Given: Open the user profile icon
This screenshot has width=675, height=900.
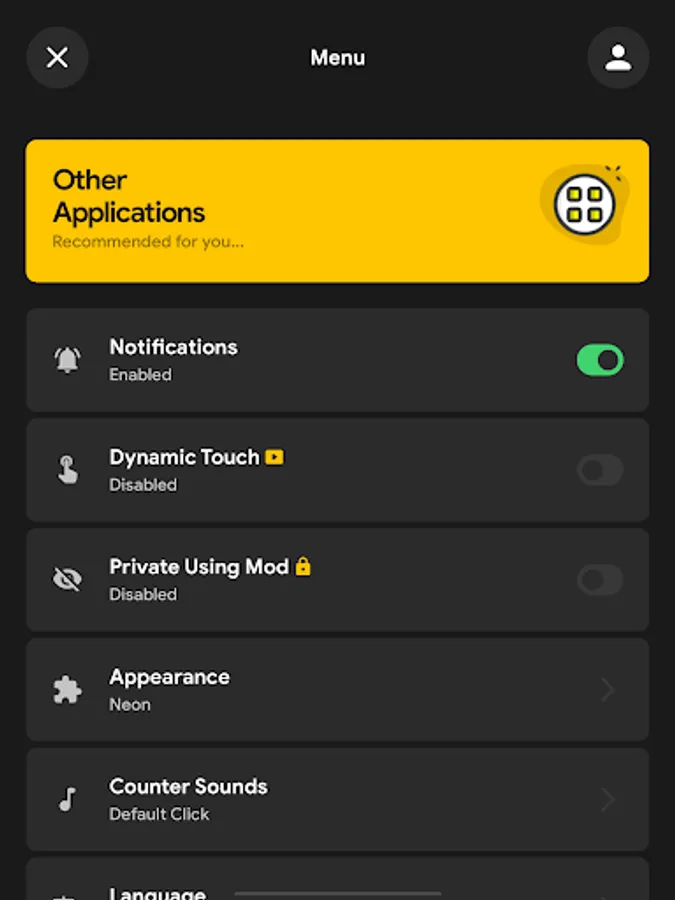Looking at the screenshot, I should 618,58.
